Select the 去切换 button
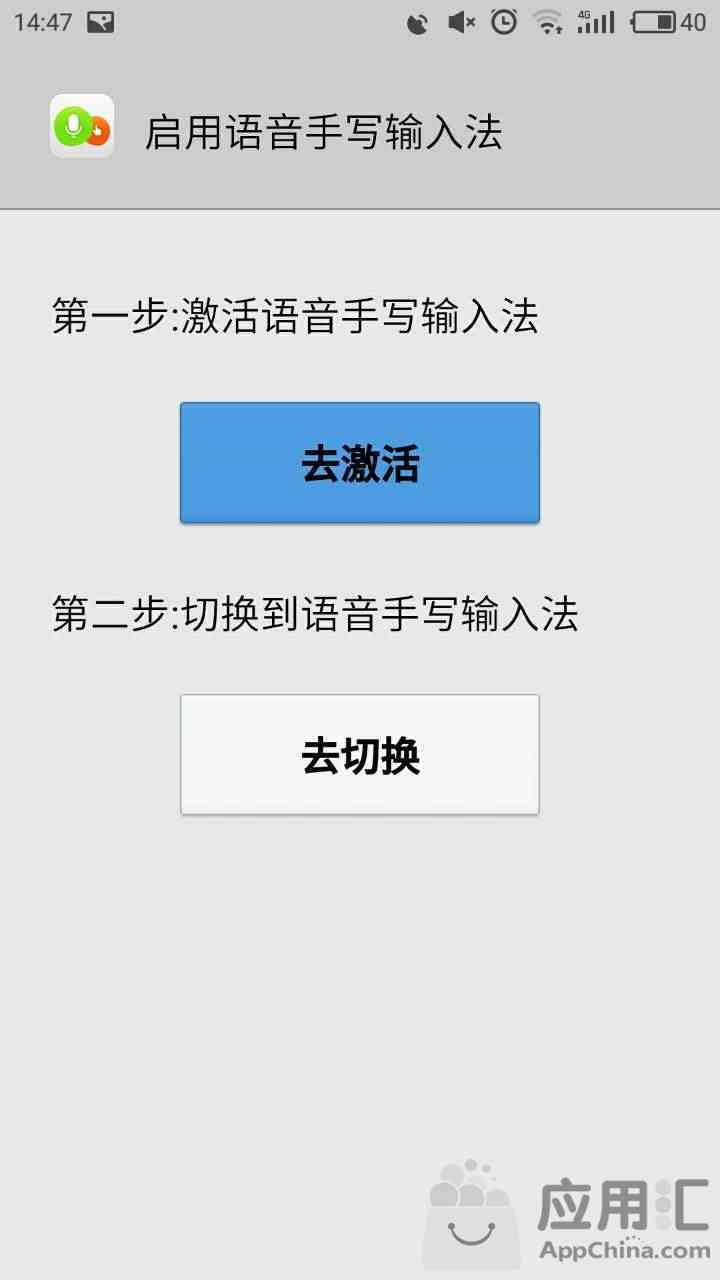The height and width of the screenshot is (1280, 720). pos(360,755)
